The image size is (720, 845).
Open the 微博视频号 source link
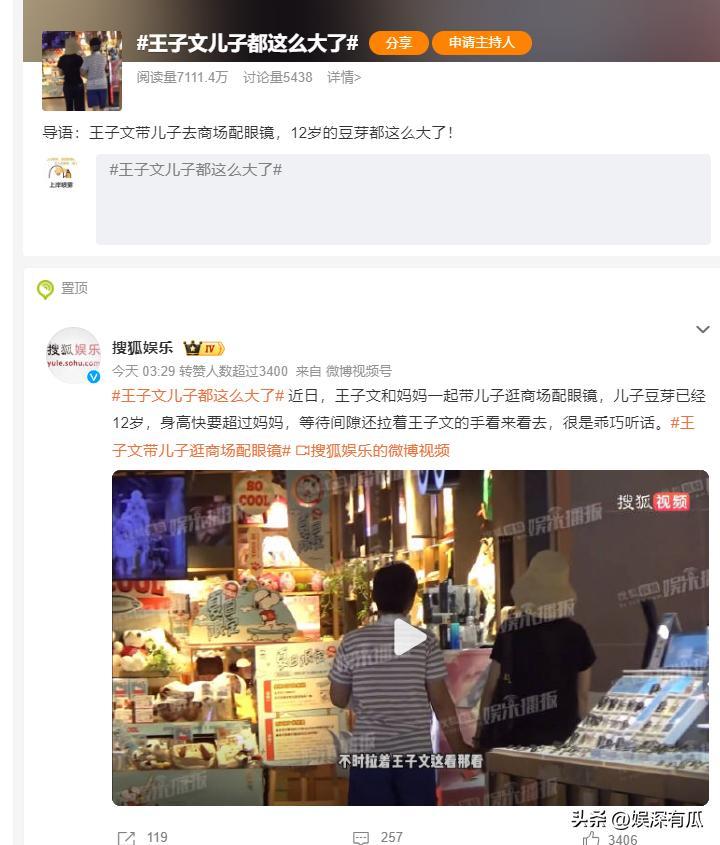coord(359,371)
